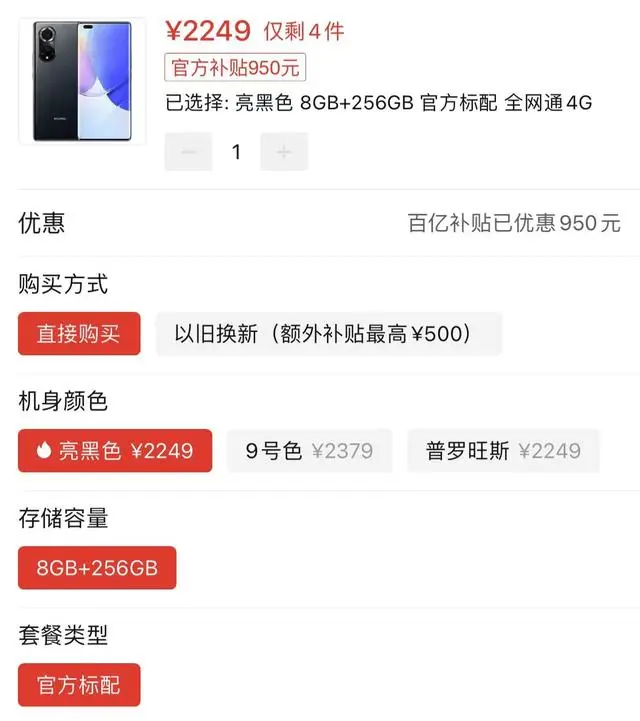Pick the 9号色 color variant
This screenshot has height=721, width=640.
tap(309, 451)
